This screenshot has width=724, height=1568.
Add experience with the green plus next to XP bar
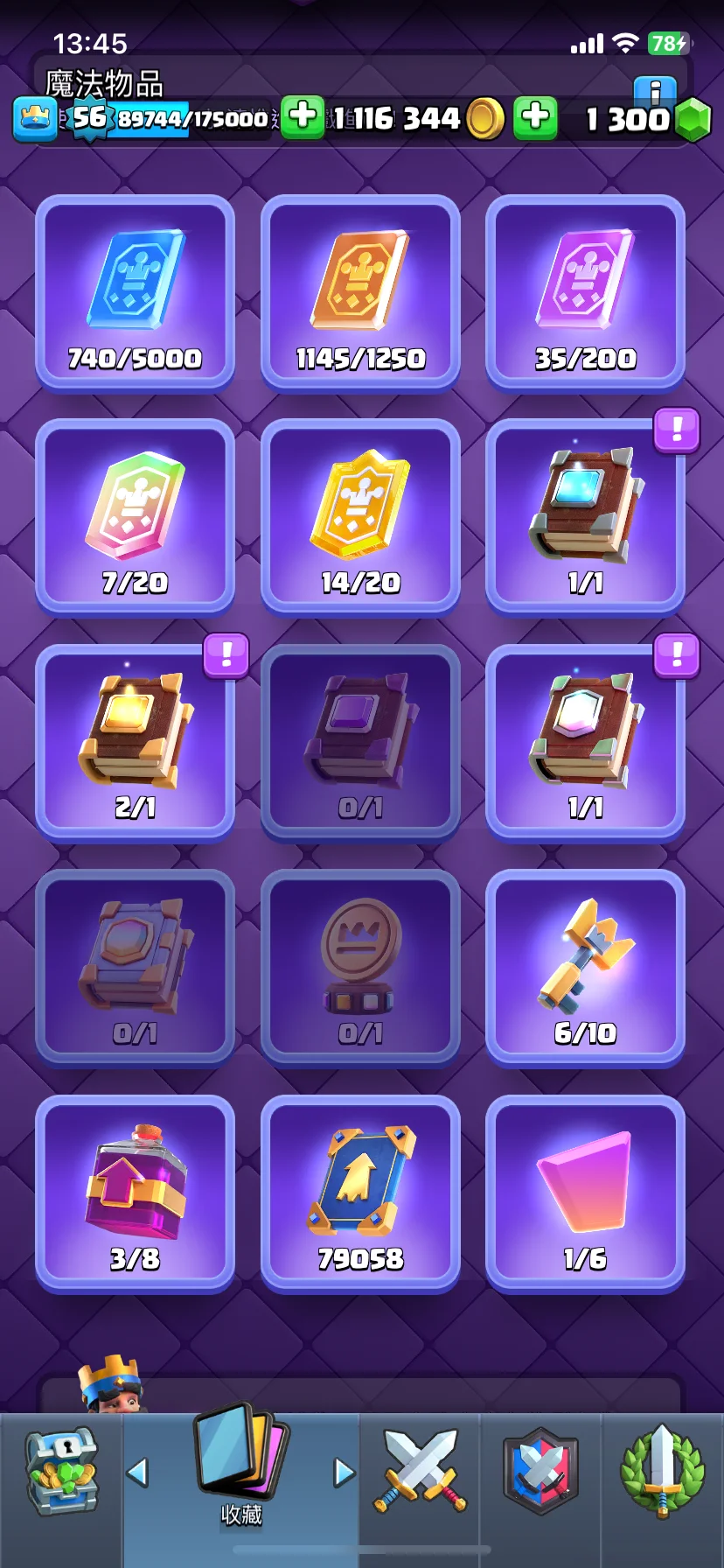coord(303,116)
